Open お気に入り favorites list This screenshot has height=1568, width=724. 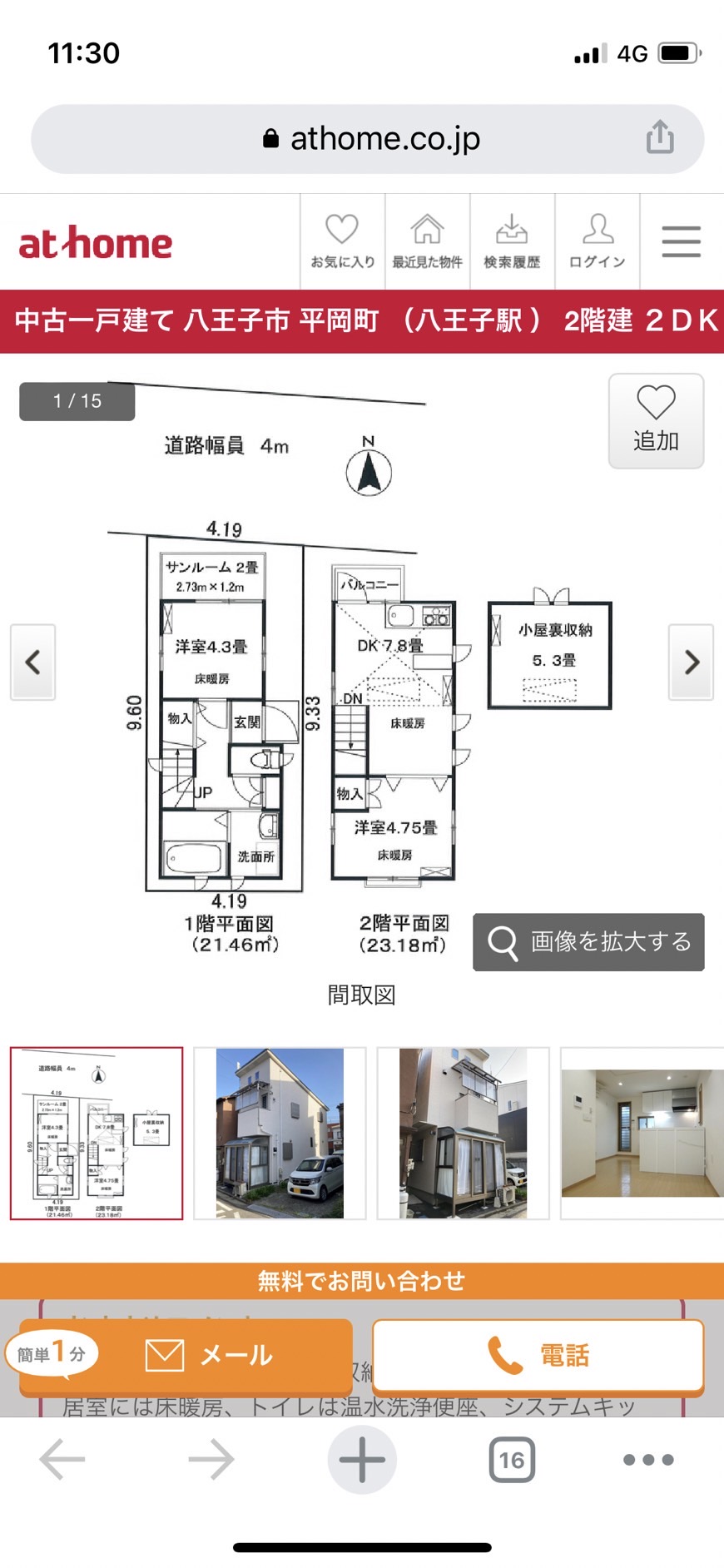(x=343, y=241)
